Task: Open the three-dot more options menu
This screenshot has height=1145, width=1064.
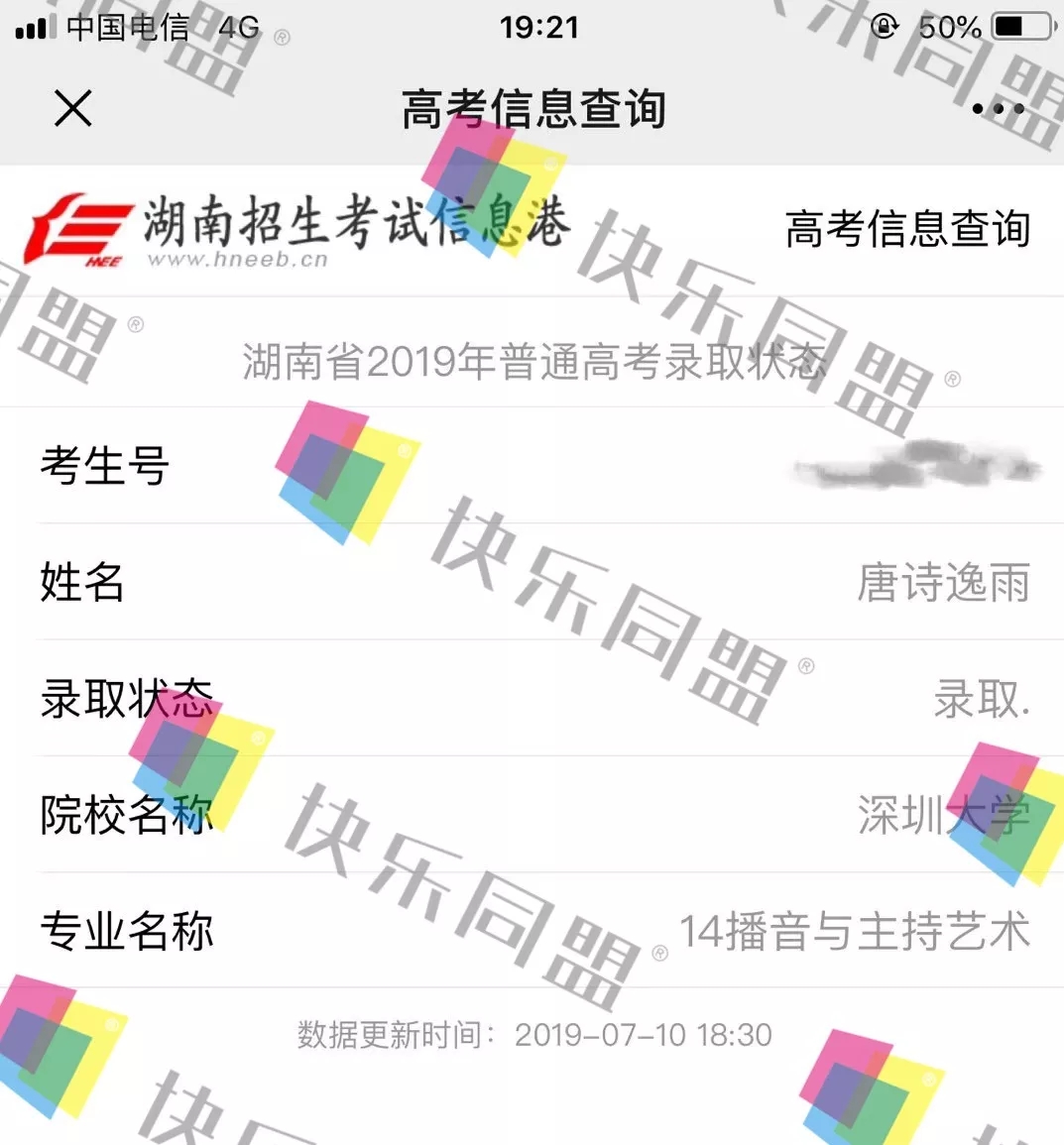Action: 999,109
